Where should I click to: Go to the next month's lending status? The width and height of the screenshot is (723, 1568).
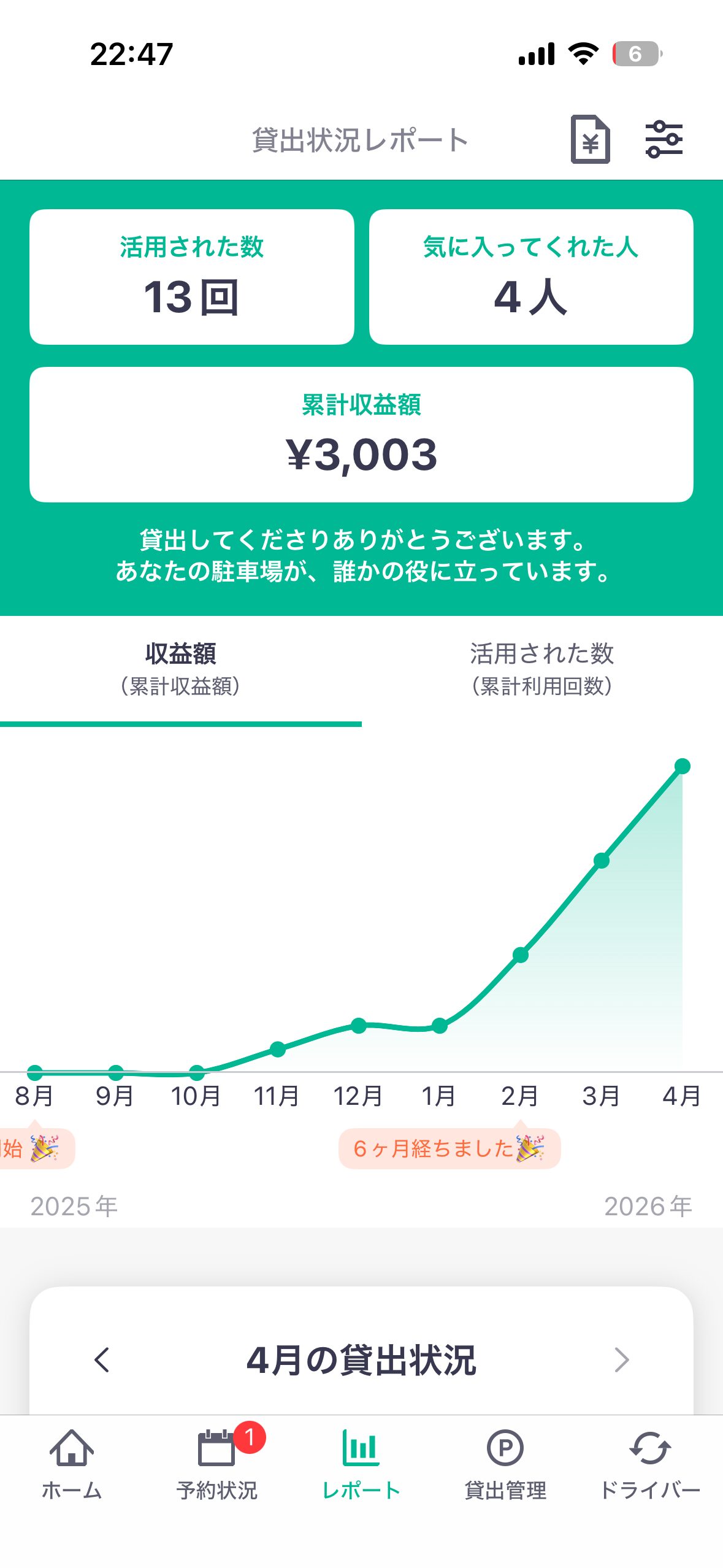tap(621, 1359)
